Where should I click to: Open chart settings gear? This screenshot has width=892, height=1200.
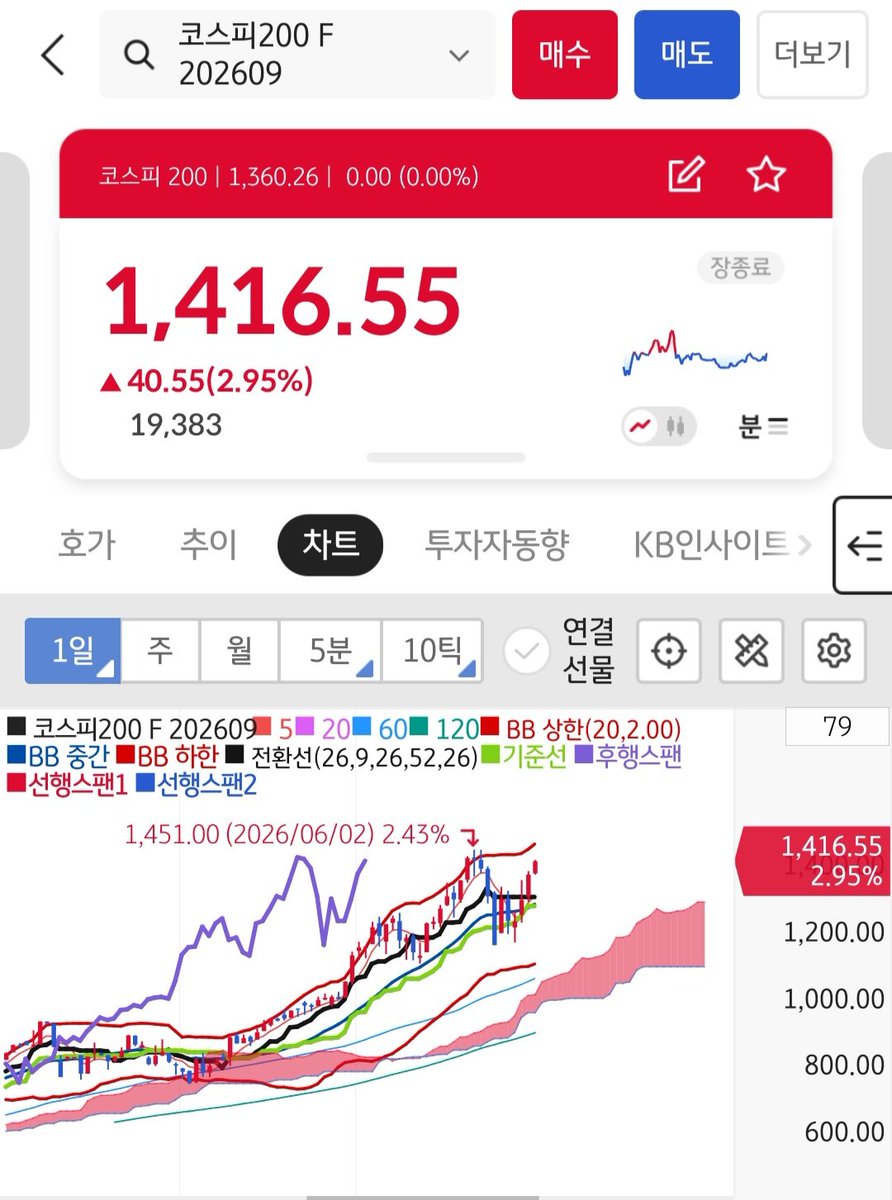tap(833, 651)
